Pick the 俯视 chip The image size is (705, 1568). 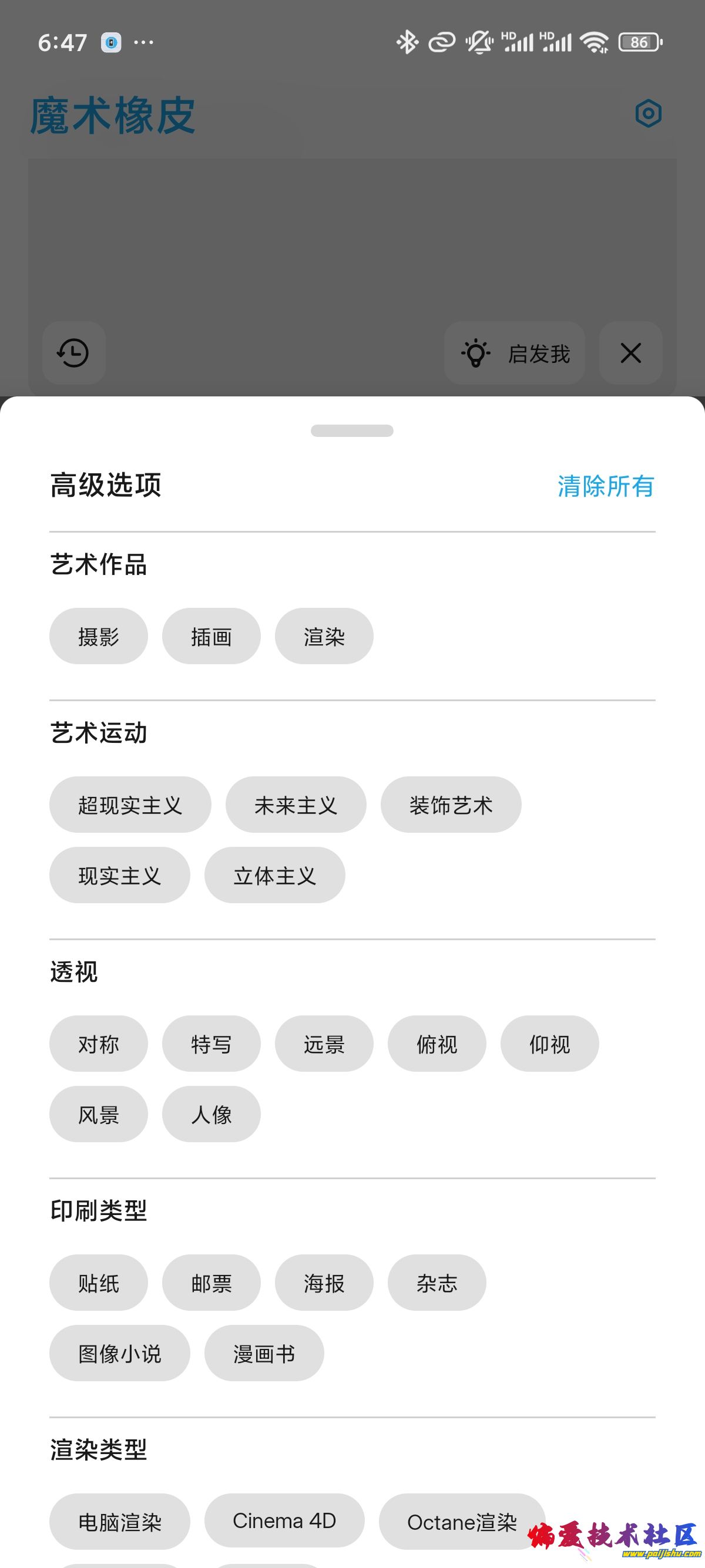pos(437,1044)
